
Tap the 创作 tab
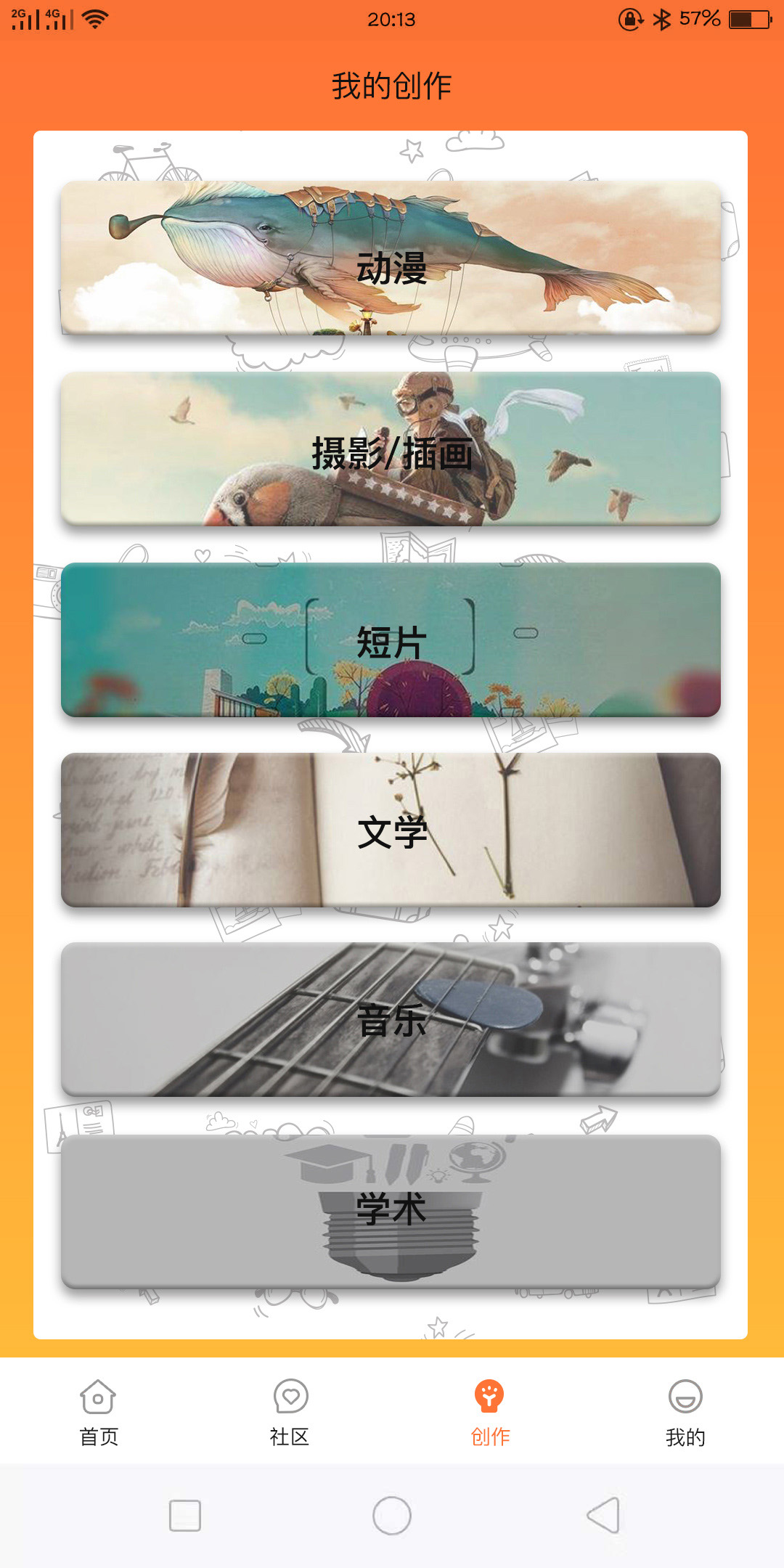[490, 1412]
